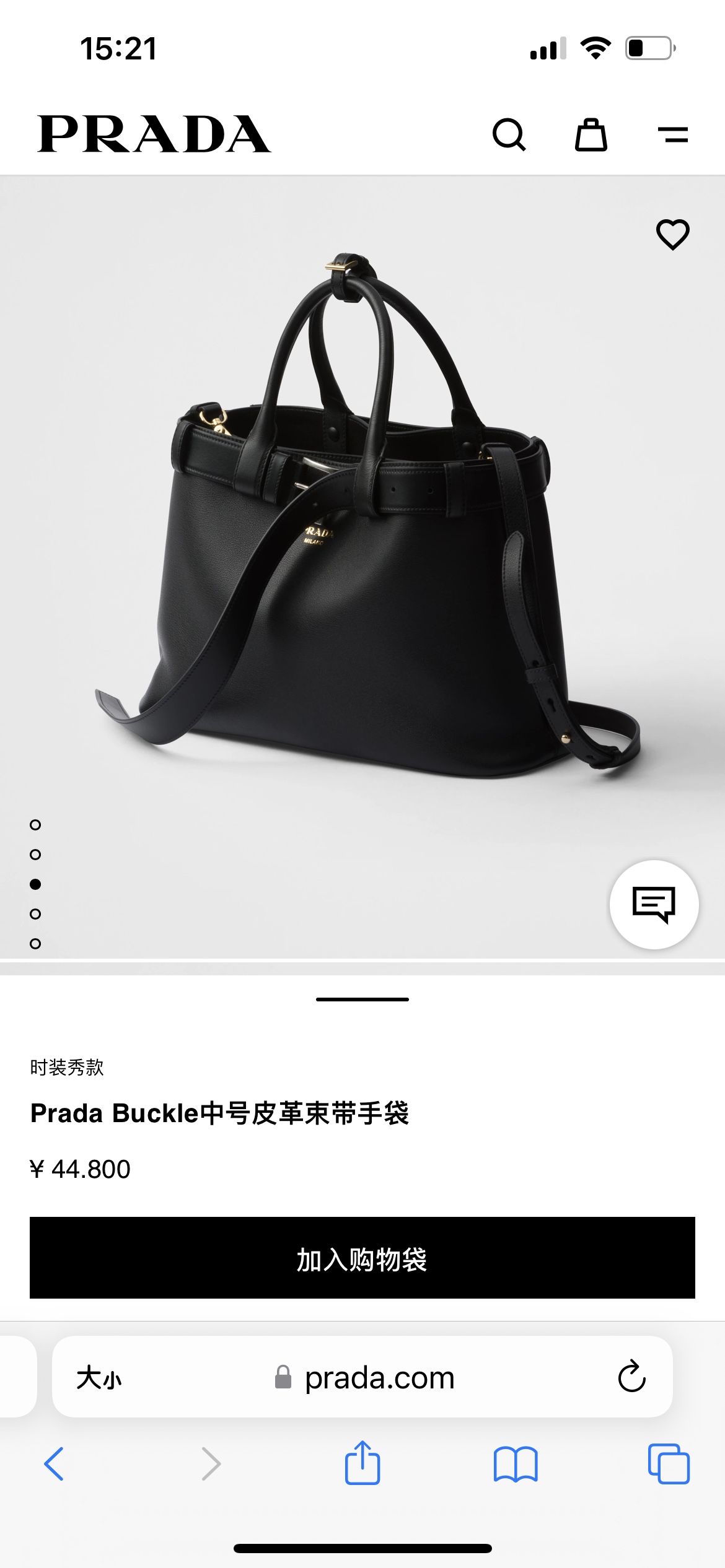
Task: Go back to the previous page
Action: pyautogui.click(x=54, y=1464)
